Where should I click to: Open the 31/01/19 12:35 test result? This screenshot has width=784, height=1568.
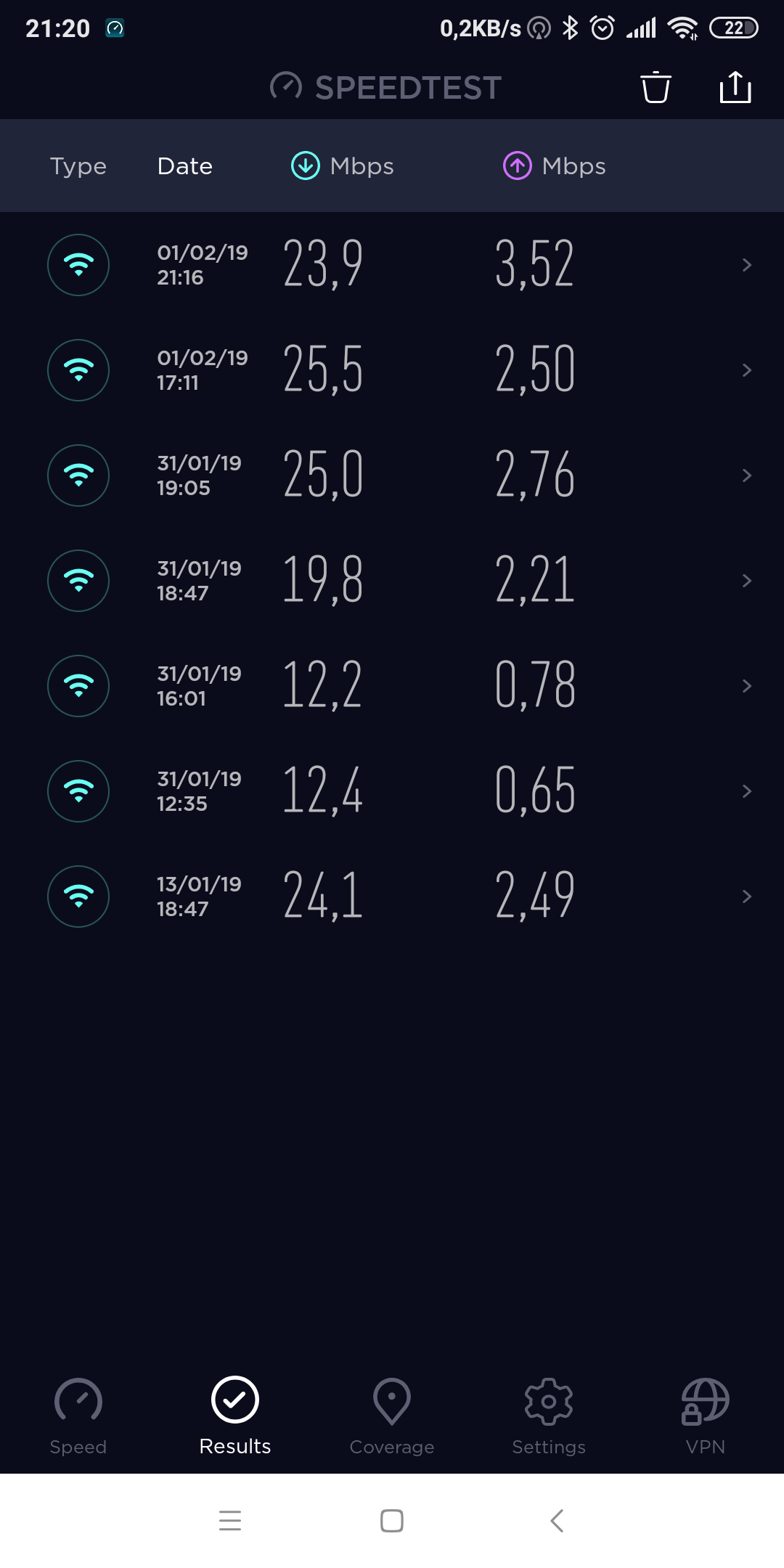click(392, 791)
